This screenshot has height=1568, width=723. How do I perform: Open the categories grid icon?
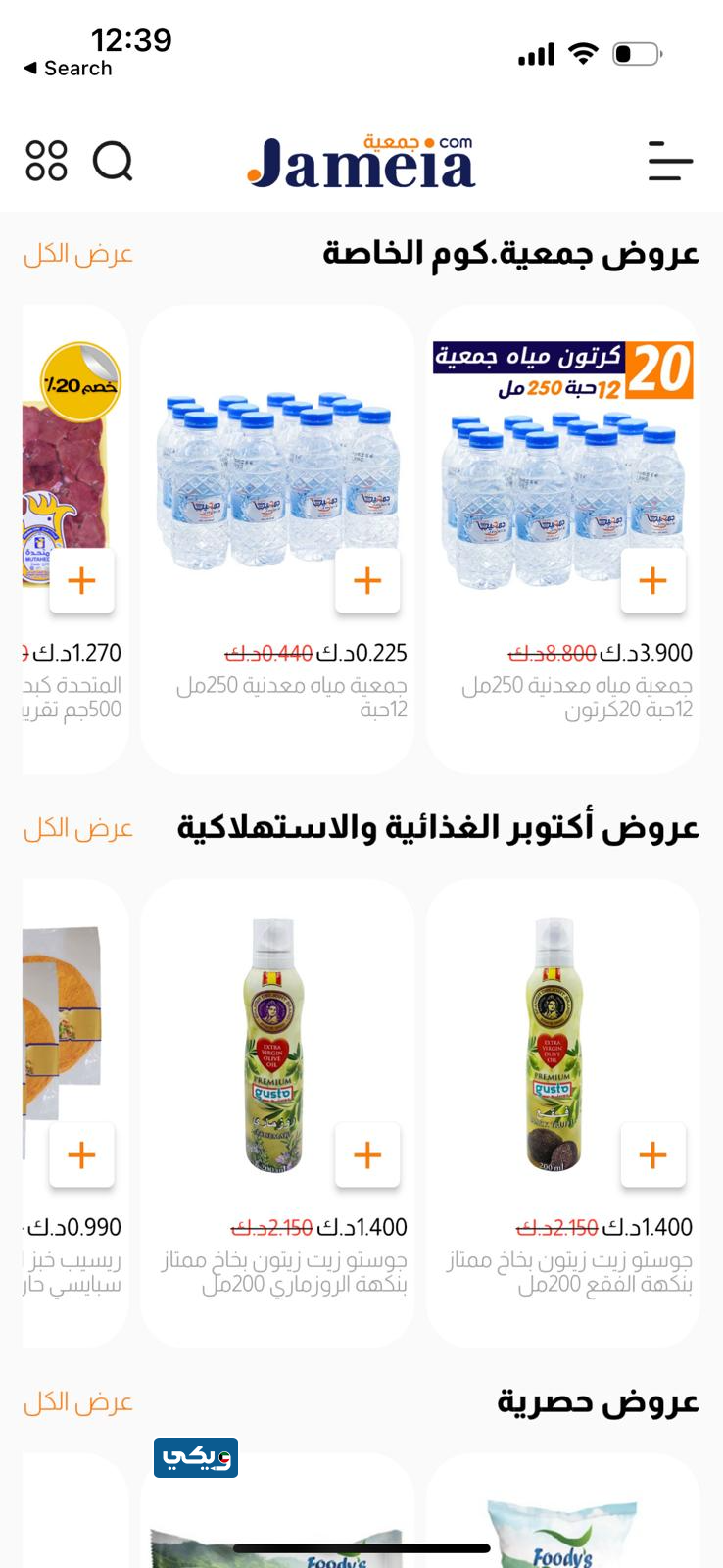click(46, 161)
